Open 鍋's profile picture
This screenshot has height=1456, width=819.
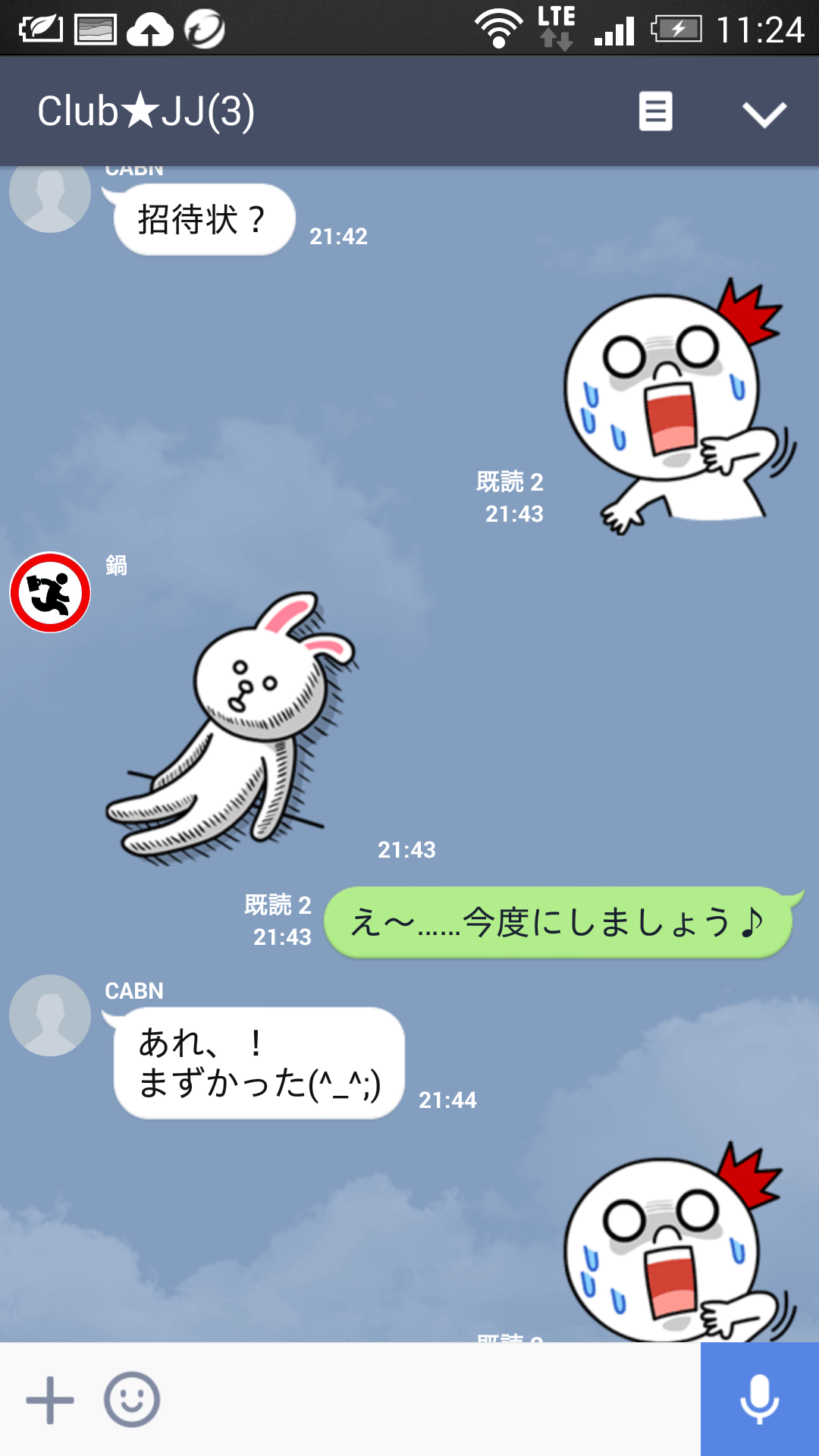pyautogui.click(x=50, y=592)
